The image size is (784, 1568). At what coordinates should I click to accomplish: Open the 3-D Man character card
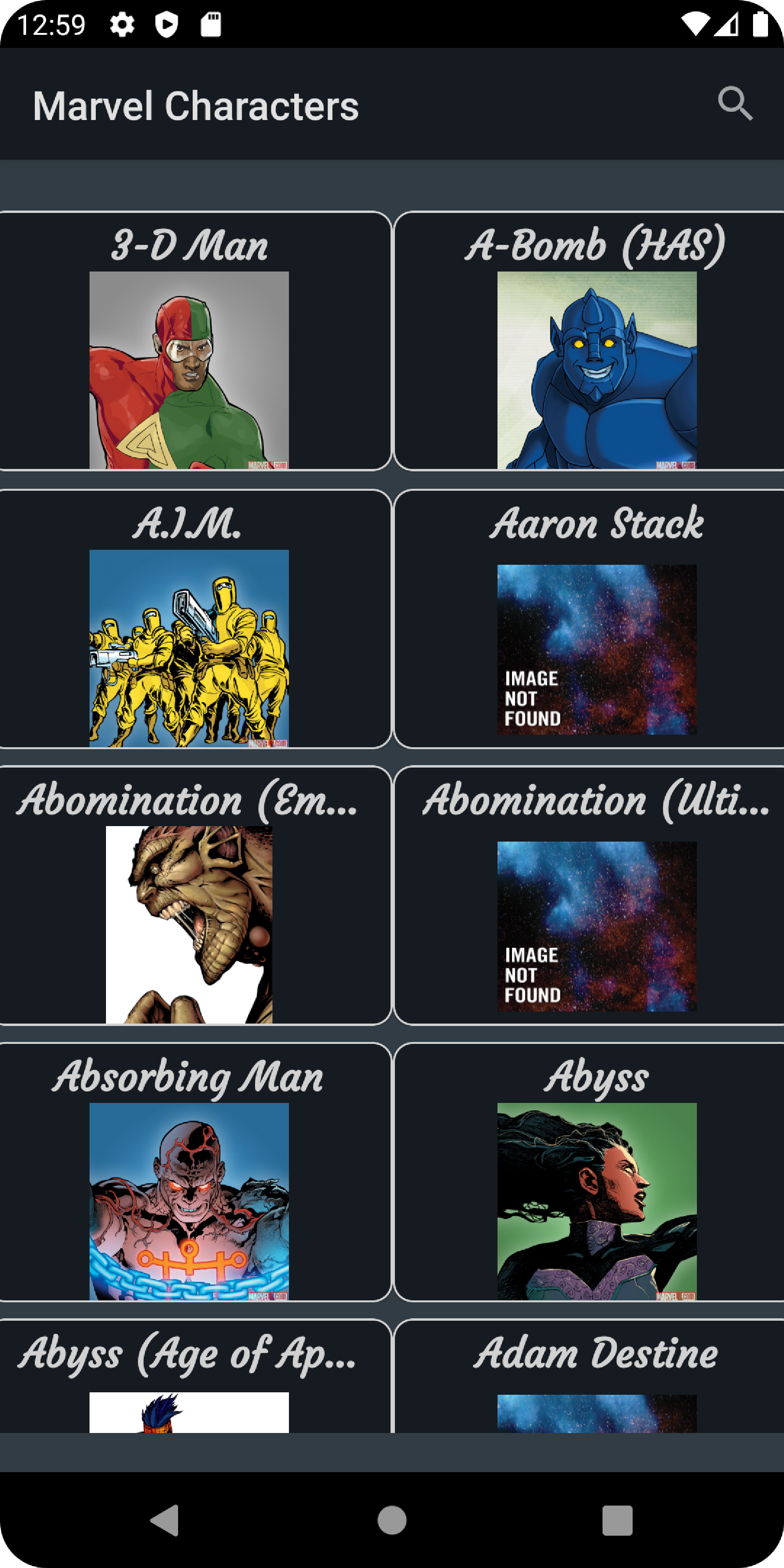tap(194, 341)
